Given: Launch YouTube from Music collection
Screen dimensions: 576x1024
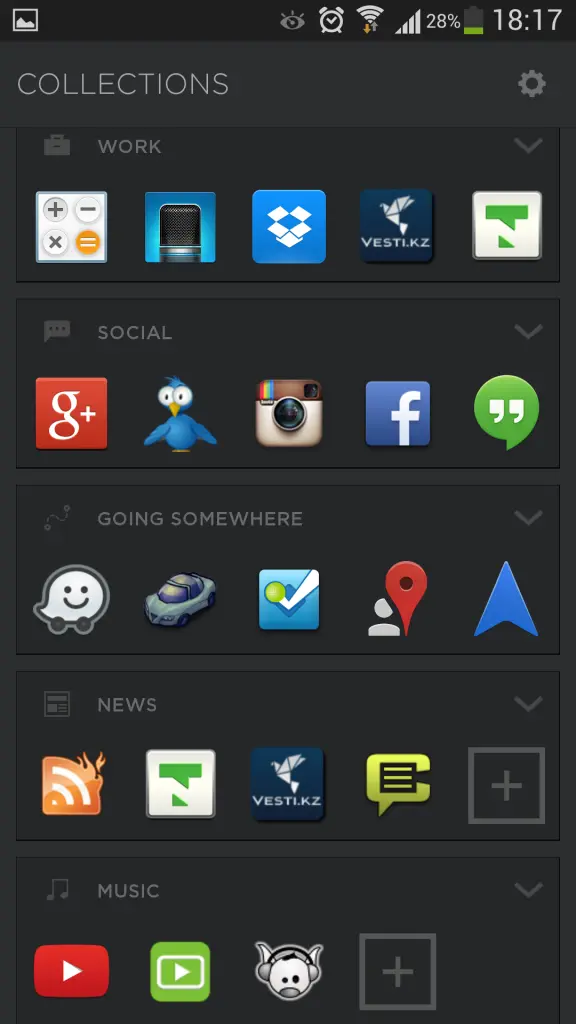Looking at the screenshot, I should (71, 971).
